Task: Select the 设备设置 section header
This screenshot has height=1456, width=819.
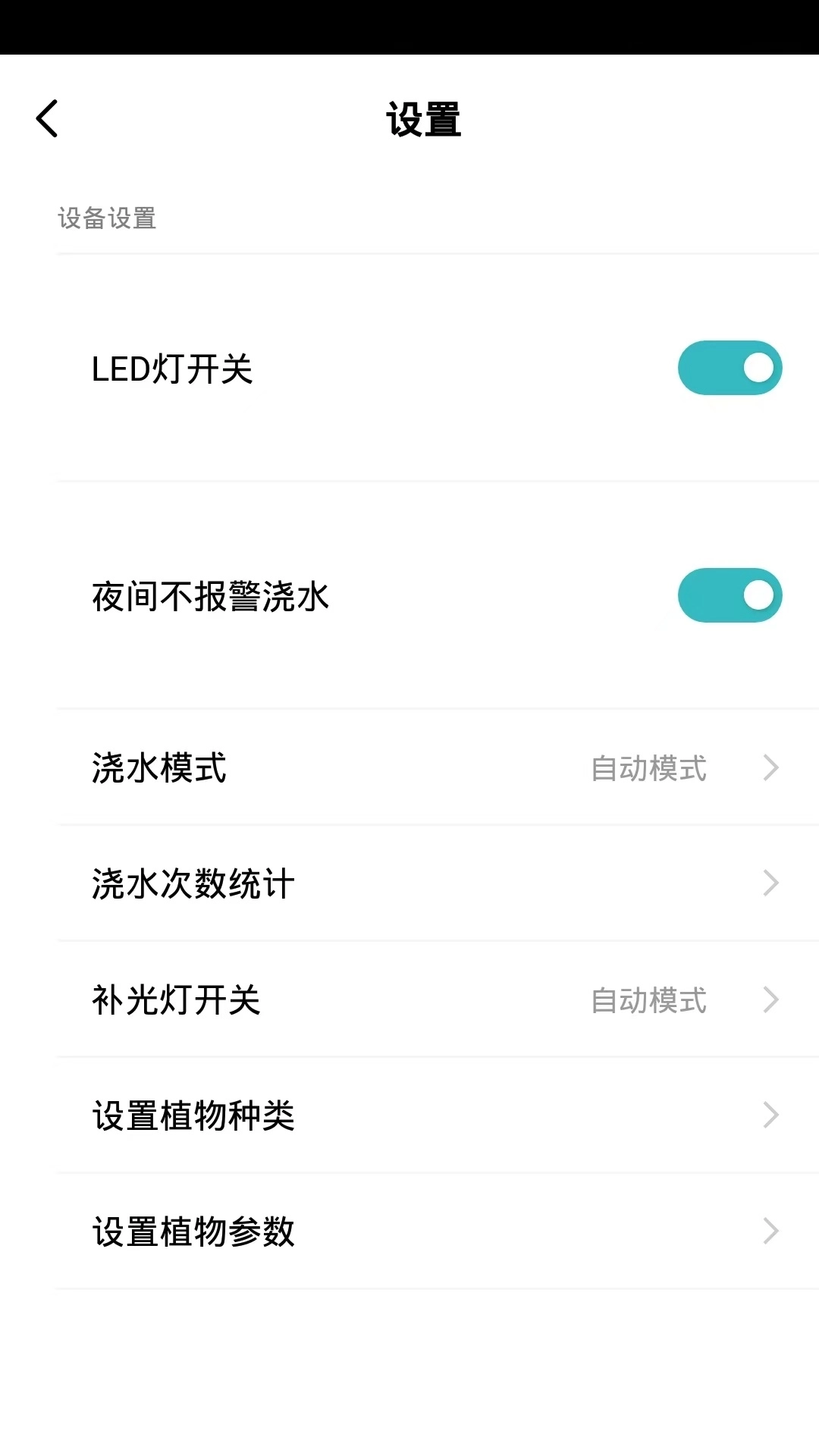Action: click(x=107, y=218)
